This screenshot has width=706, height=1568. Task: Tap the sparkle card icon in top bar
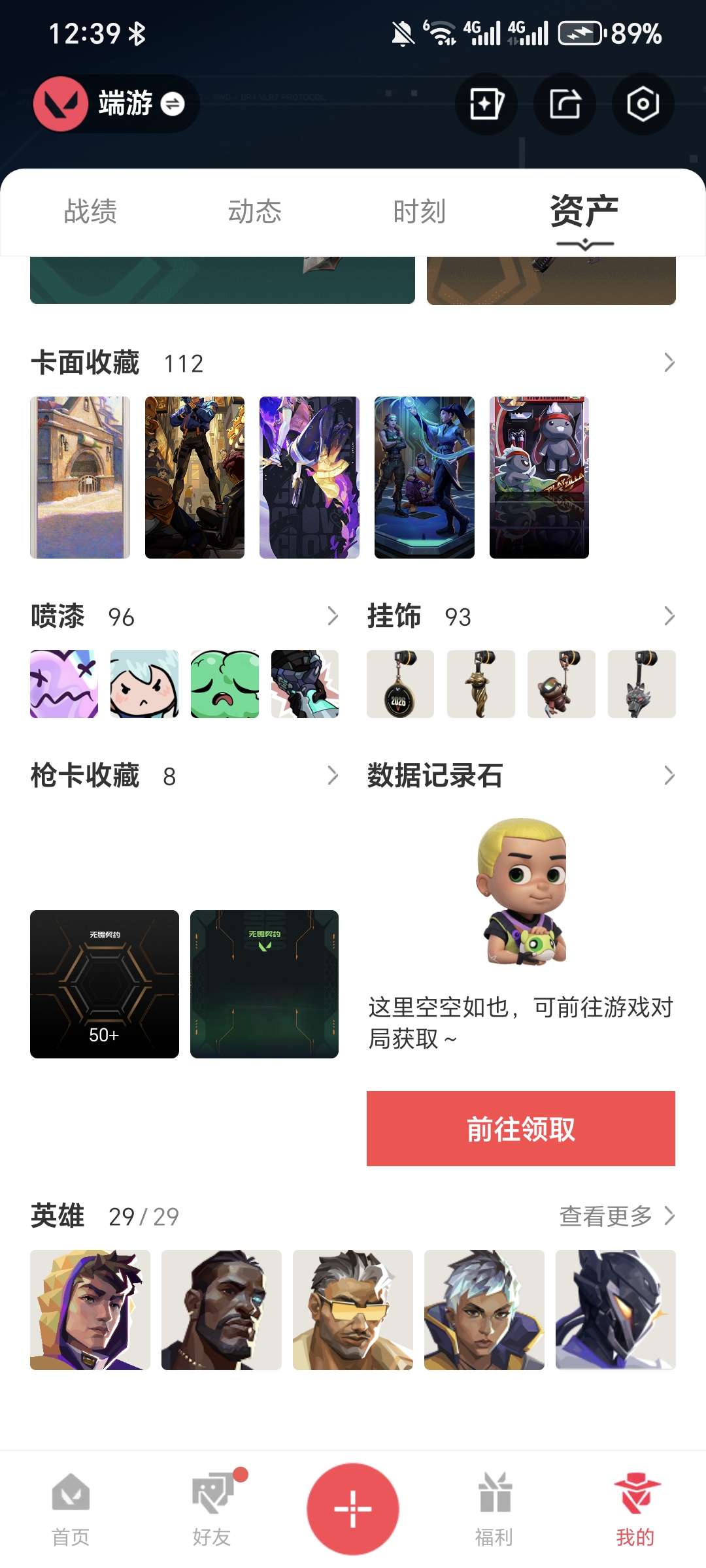pyautogui.click(x=486, y=104)
